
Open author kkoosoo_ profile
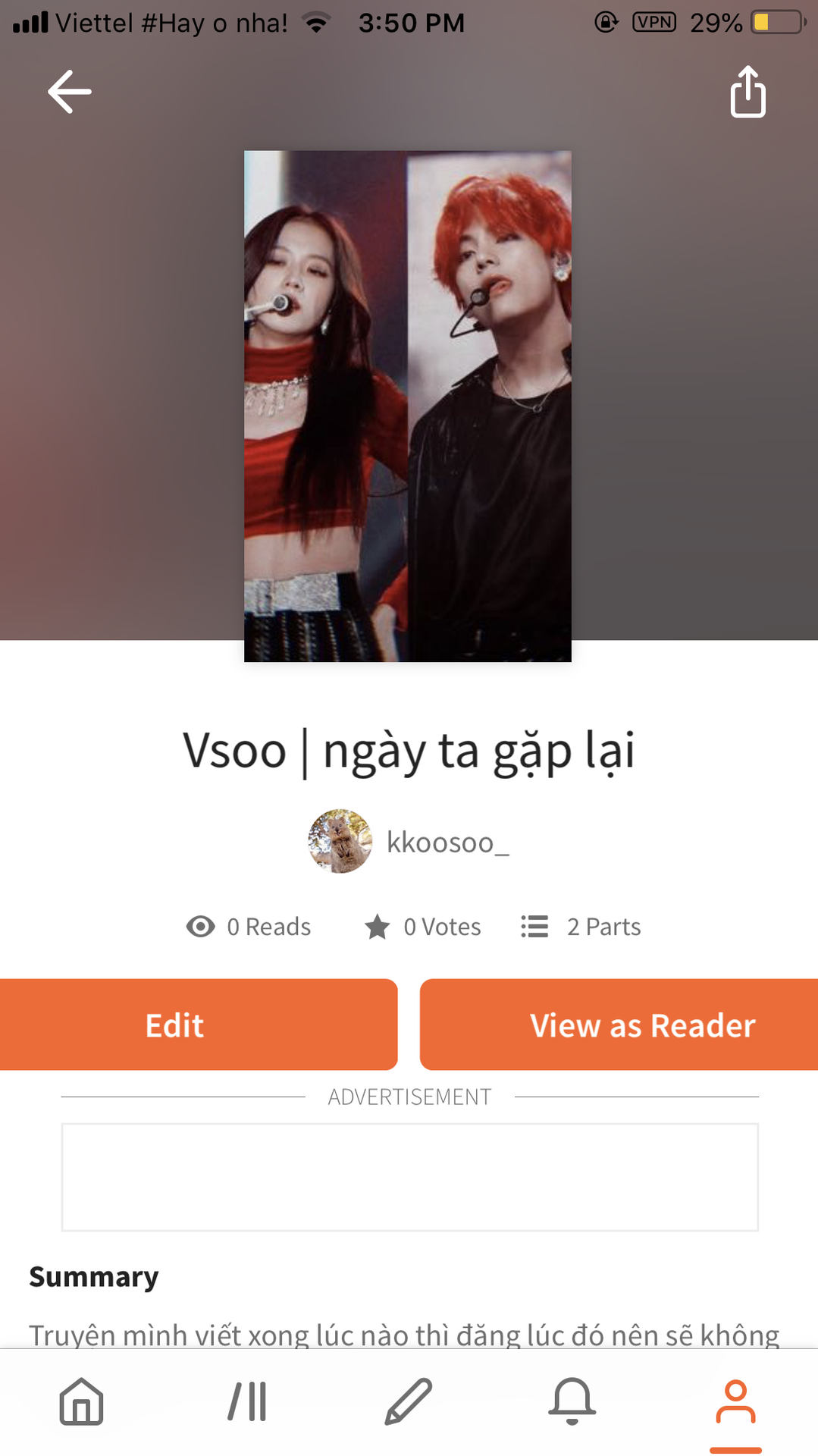coord(409,842)
